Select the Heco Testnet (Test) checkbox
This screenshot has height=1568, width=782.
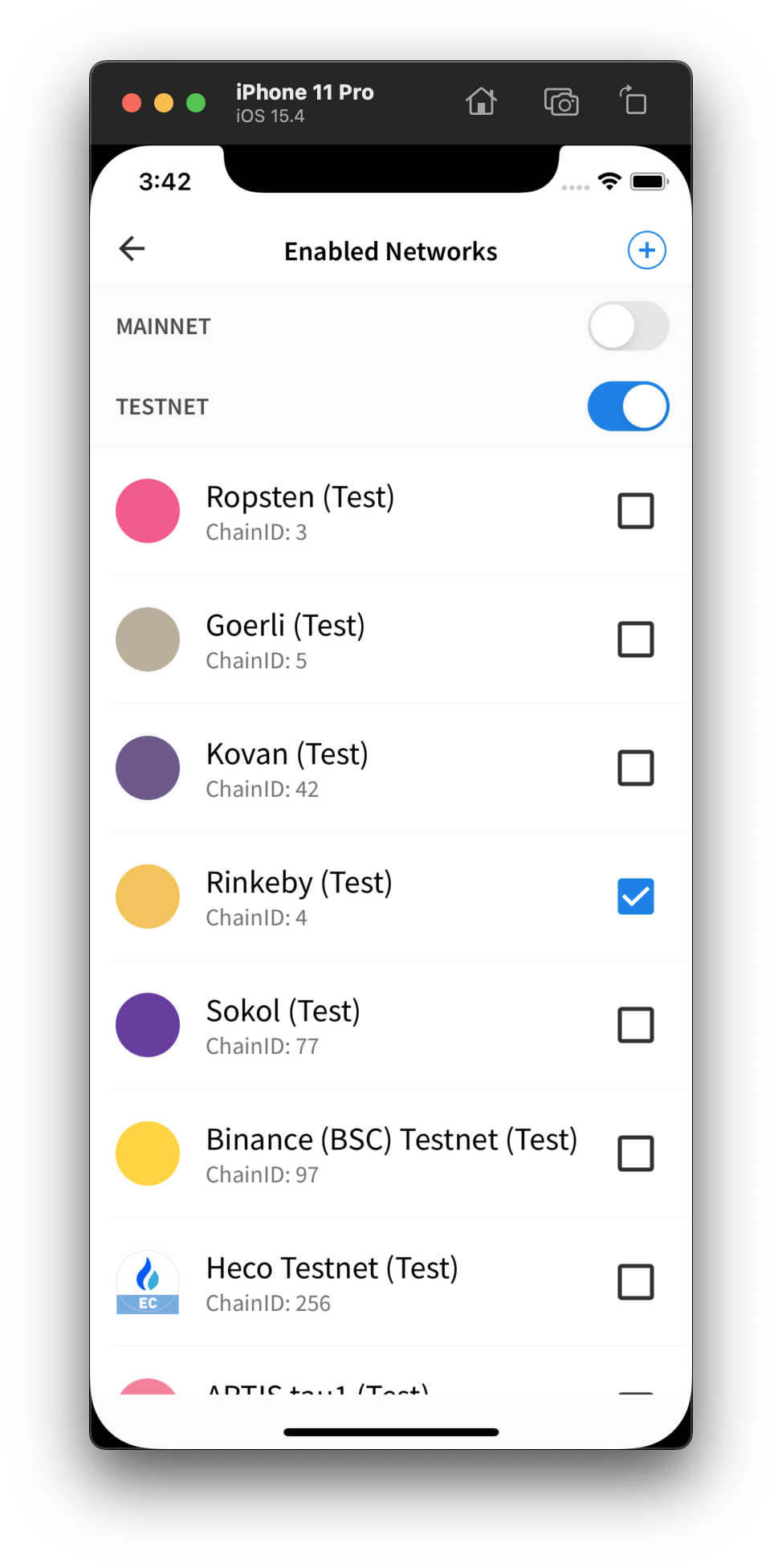(x=635, y=1282)
